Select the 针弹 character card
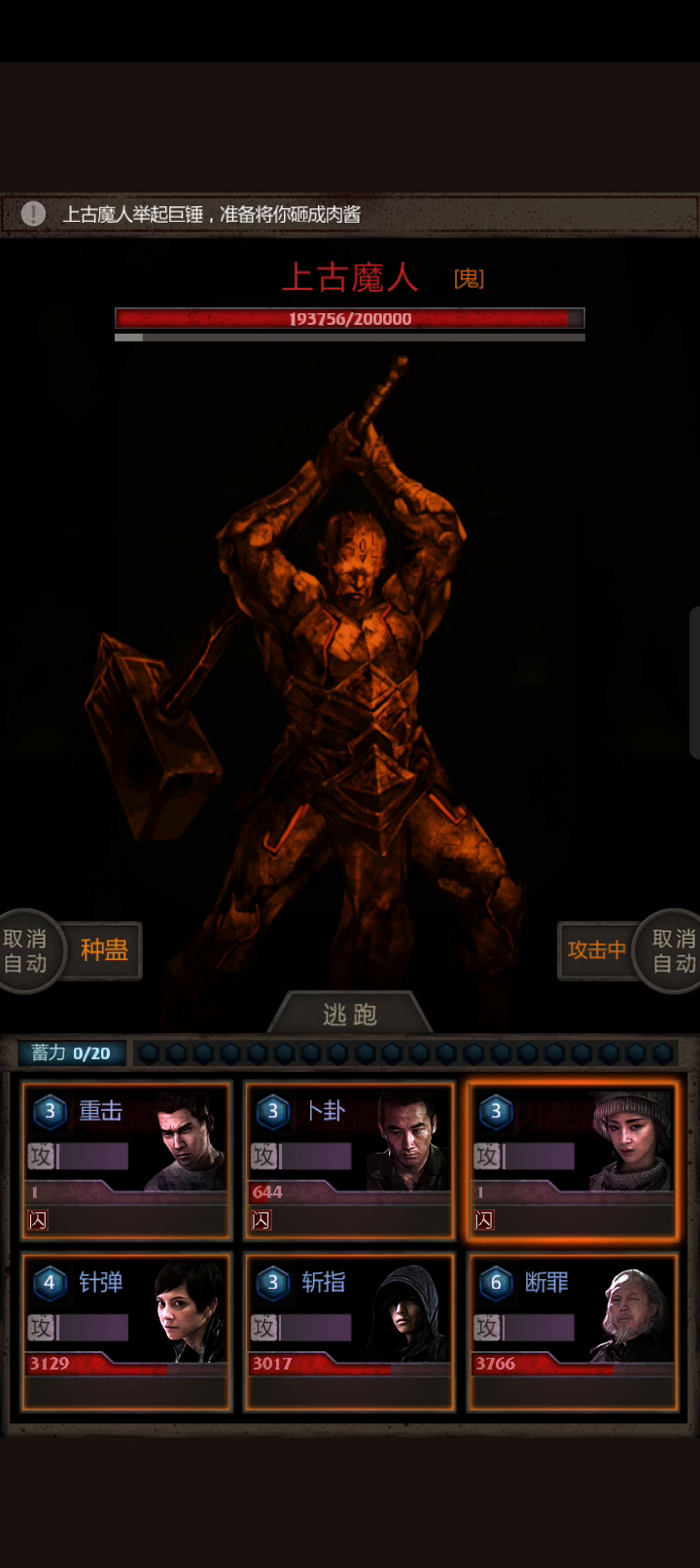The width and height of the screenshot is (700, 1568). [126, 1331]
